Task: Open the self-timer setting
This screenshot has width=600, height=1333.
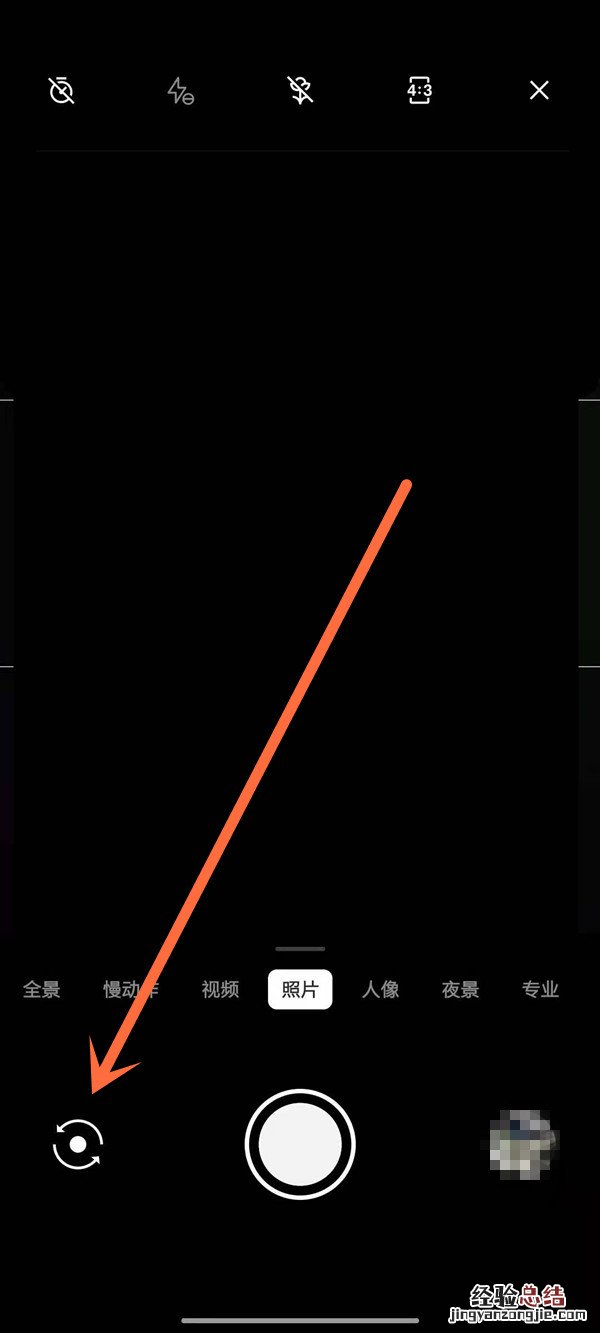Action: [62, 91]
